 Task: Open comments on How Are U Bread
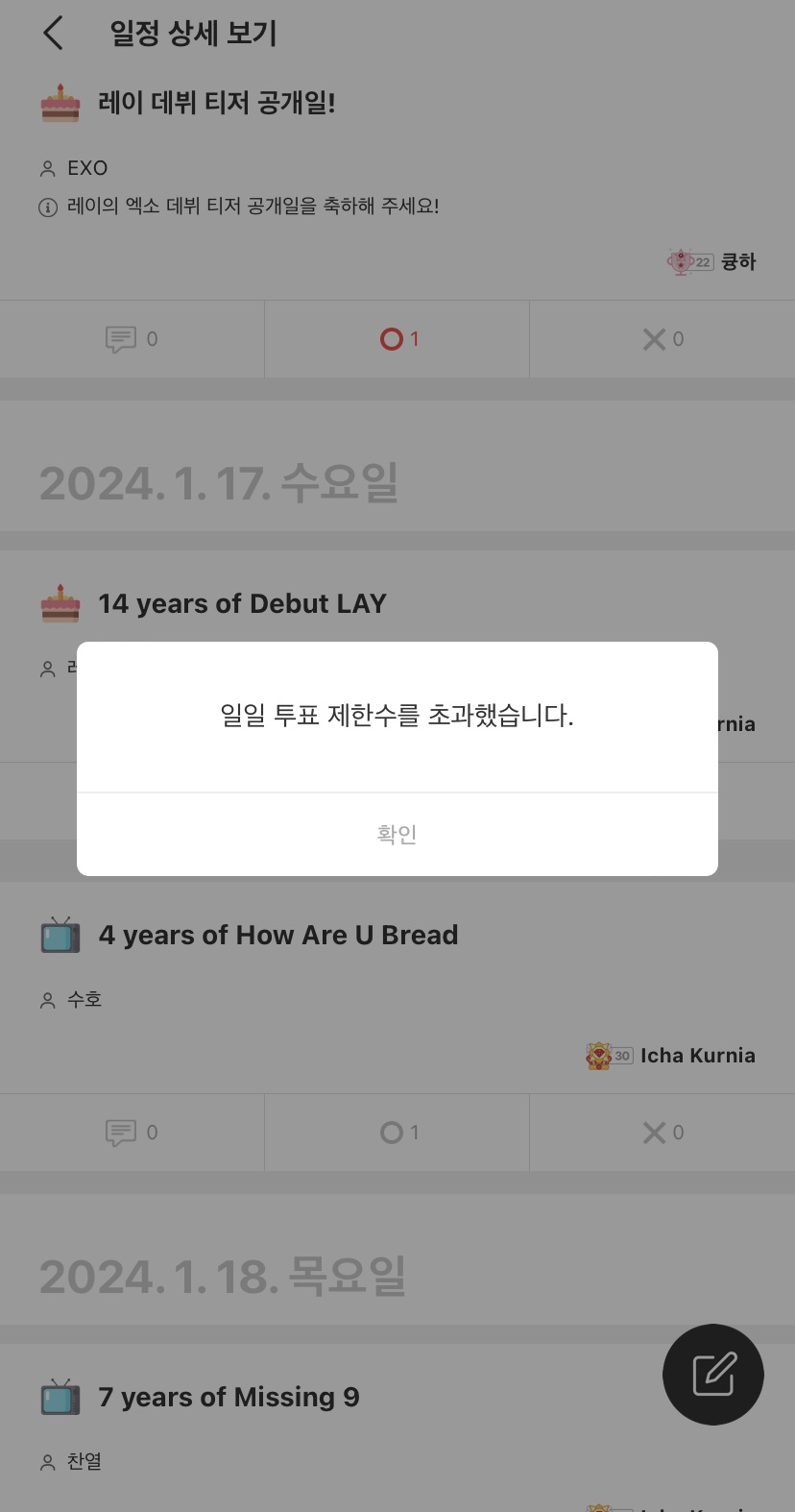(132, 1133)
